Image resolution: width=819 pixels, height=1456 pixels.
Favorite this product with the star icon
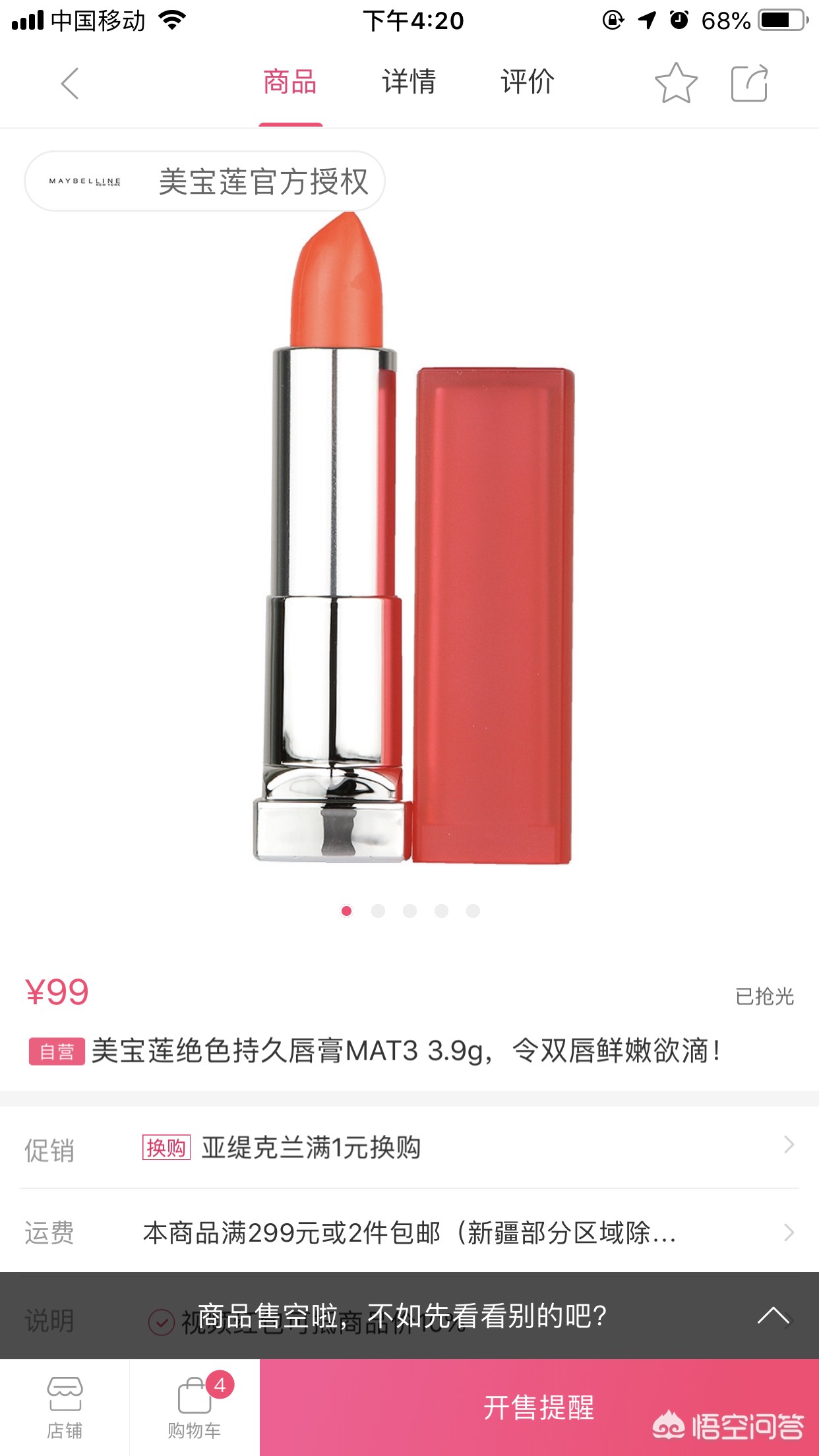coord(676,83)
